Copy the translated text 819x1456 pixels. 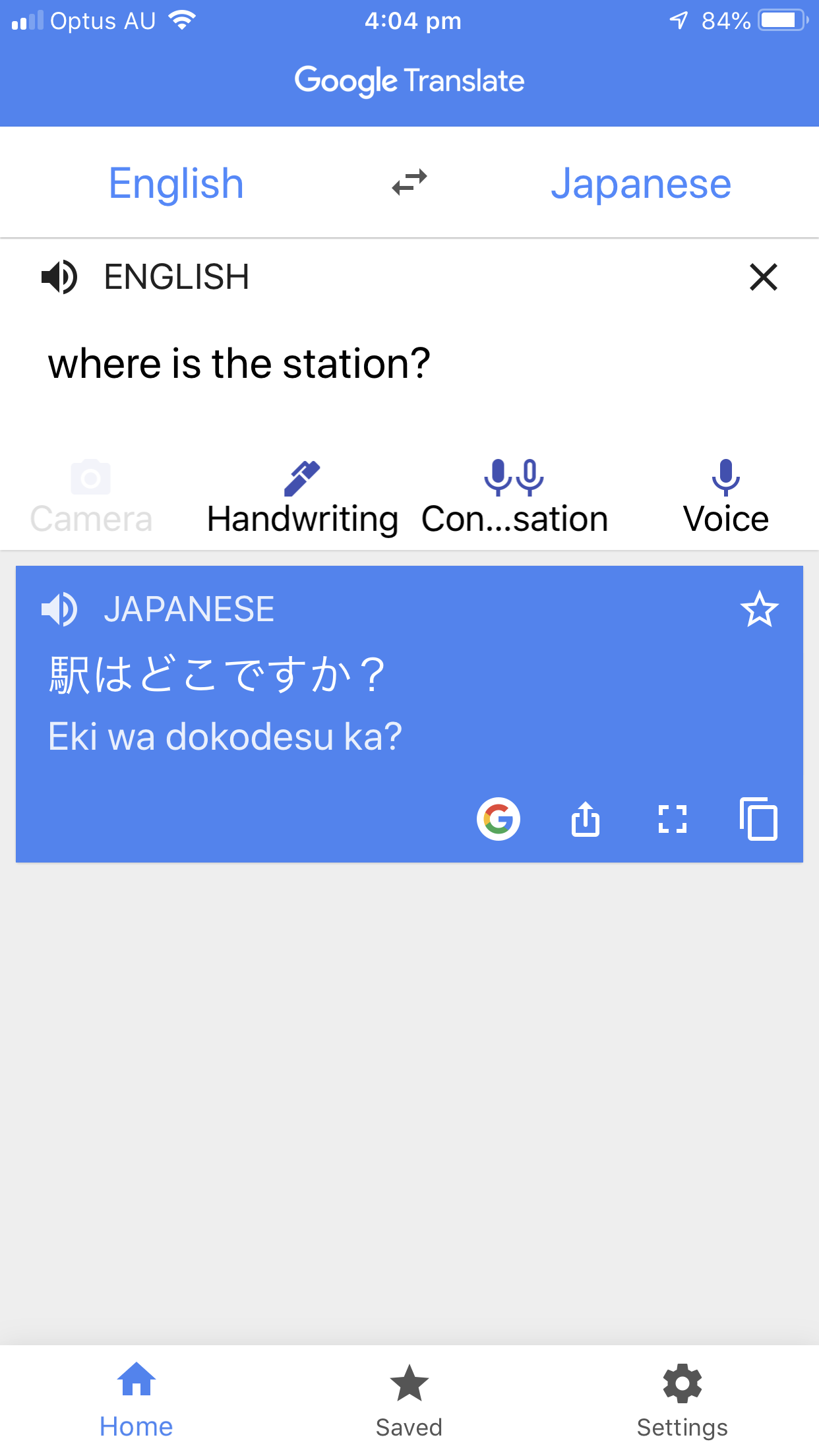coord(758,820)
